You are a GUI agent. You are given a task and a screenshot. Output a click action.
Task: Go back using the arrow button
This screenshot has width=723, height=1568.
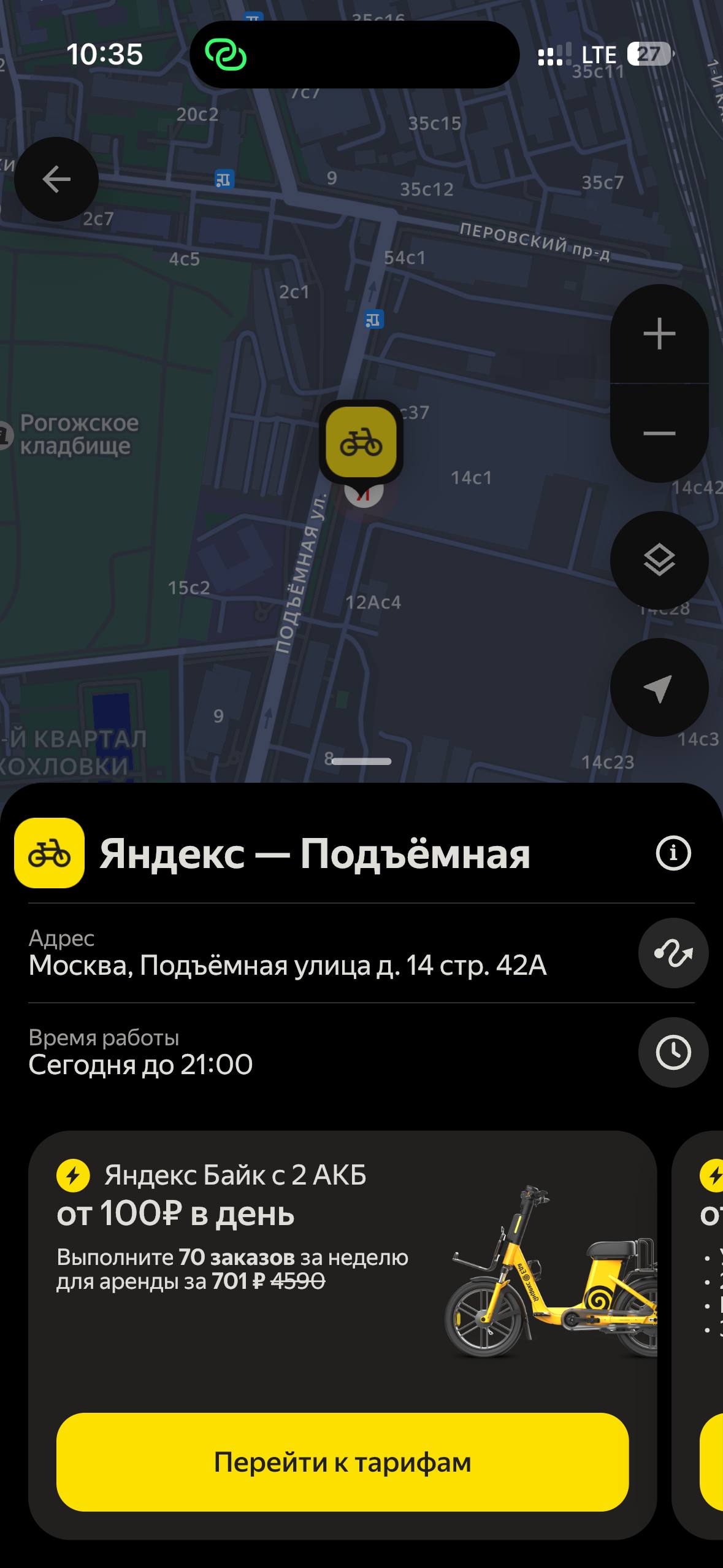[x=56, y=179]
